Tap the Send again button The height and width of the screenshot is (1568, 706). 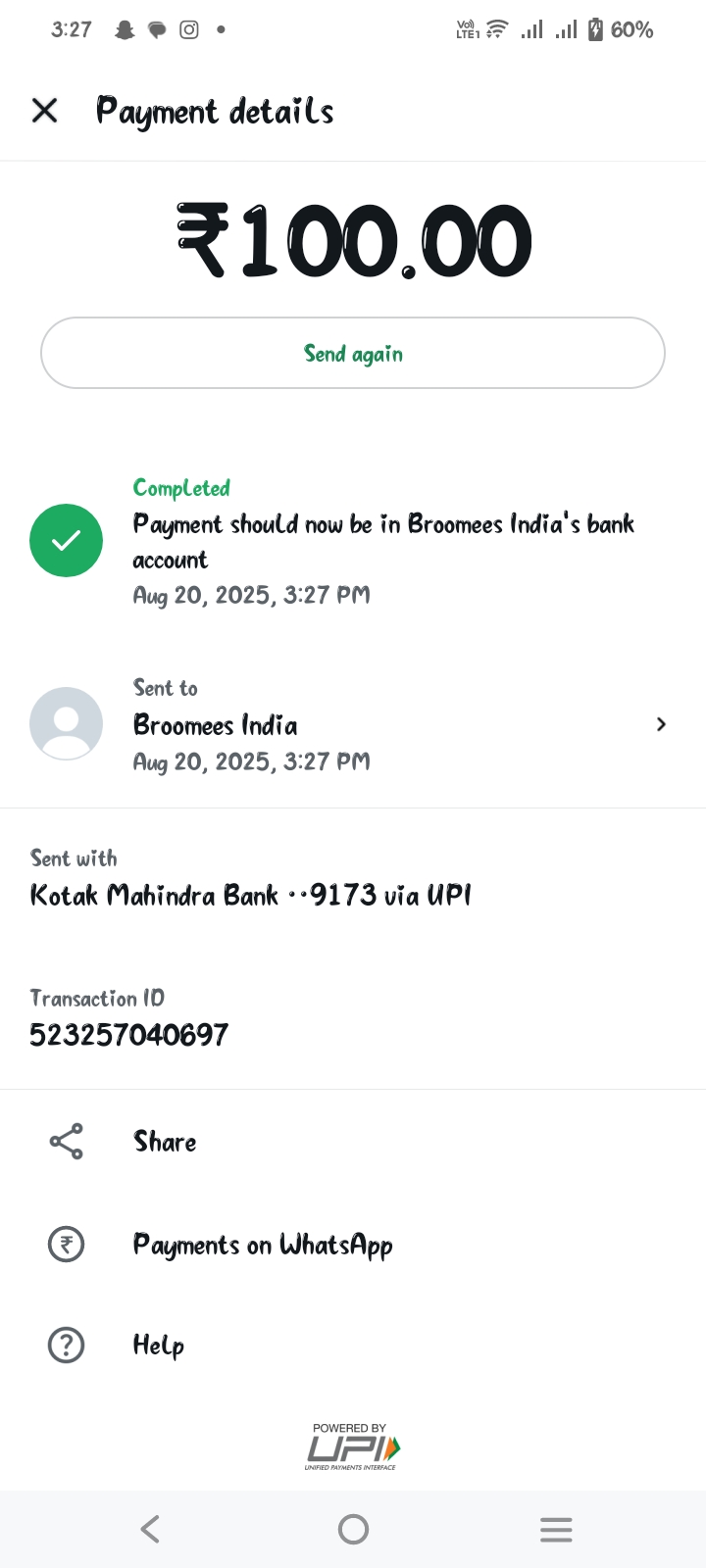353,353
